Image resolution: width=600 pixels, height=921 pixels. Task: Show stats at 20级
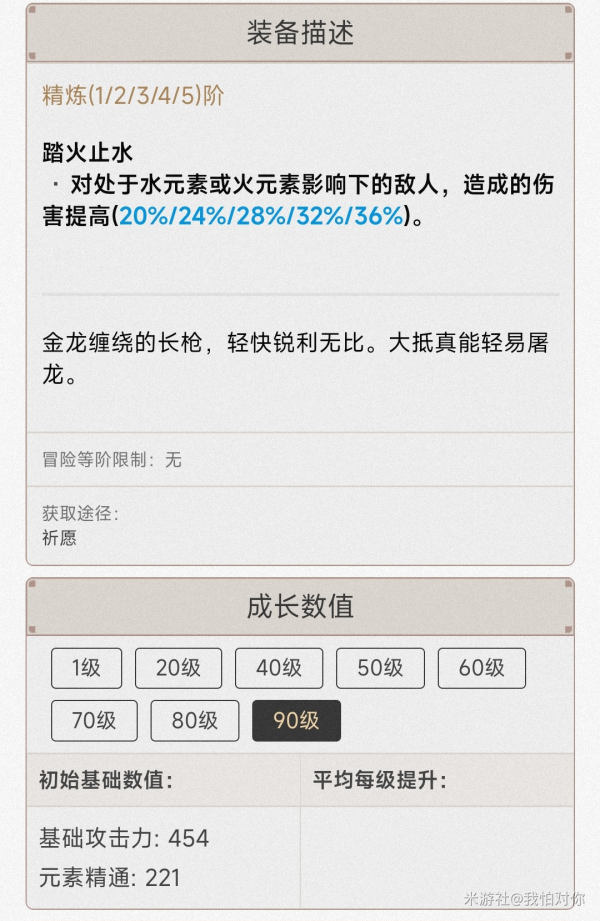178,668
